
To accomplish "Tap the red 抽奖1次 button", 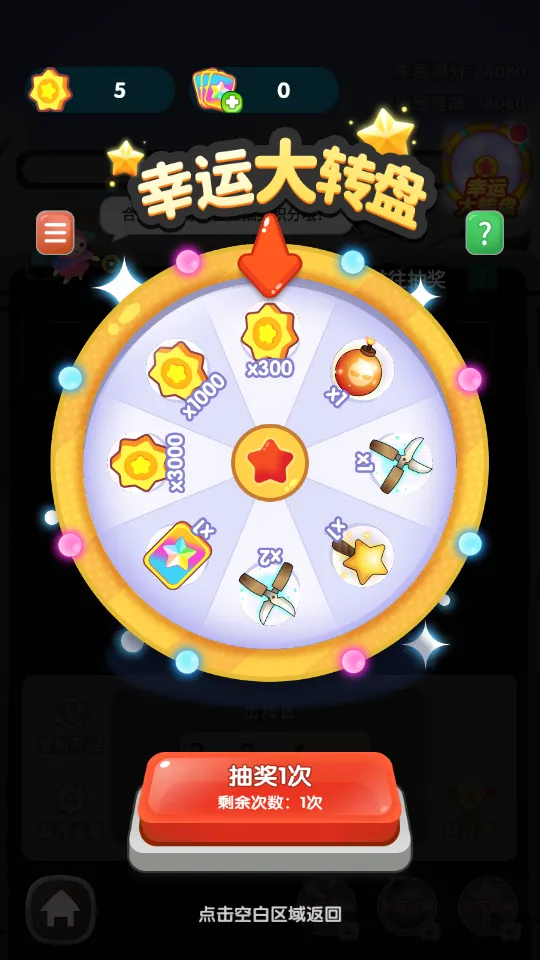I will pos(269,796).
